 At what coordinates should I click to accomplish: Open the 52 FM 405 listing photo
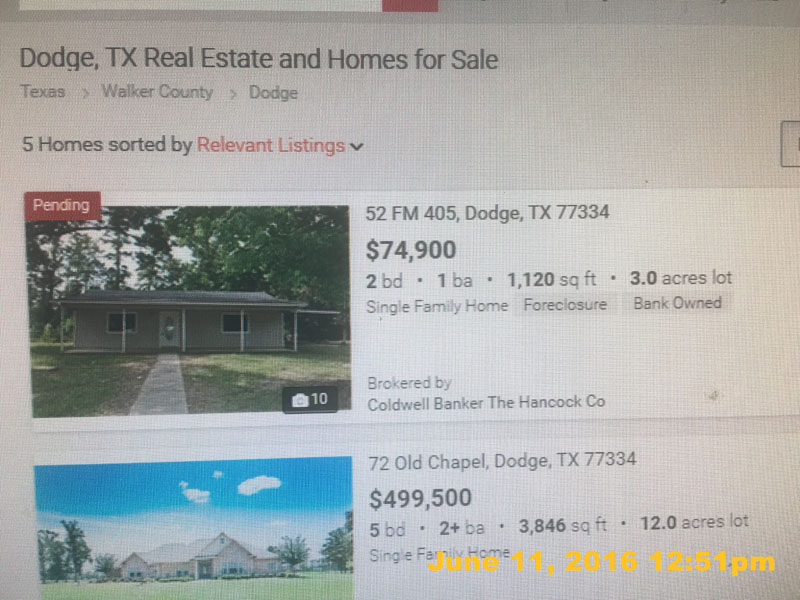click(x=188, y=310)
